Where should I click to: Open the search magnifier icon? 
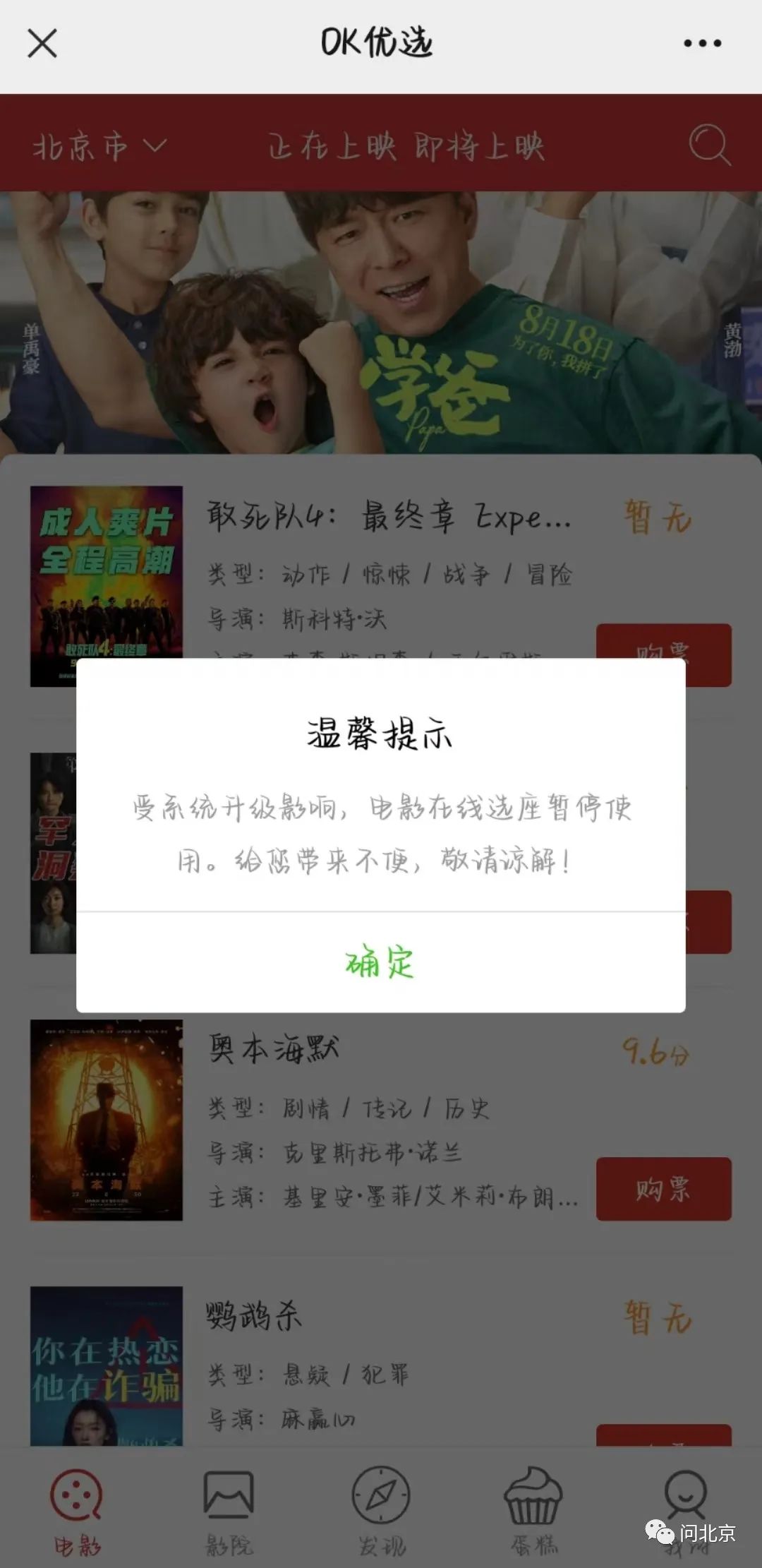pos(708,145)
